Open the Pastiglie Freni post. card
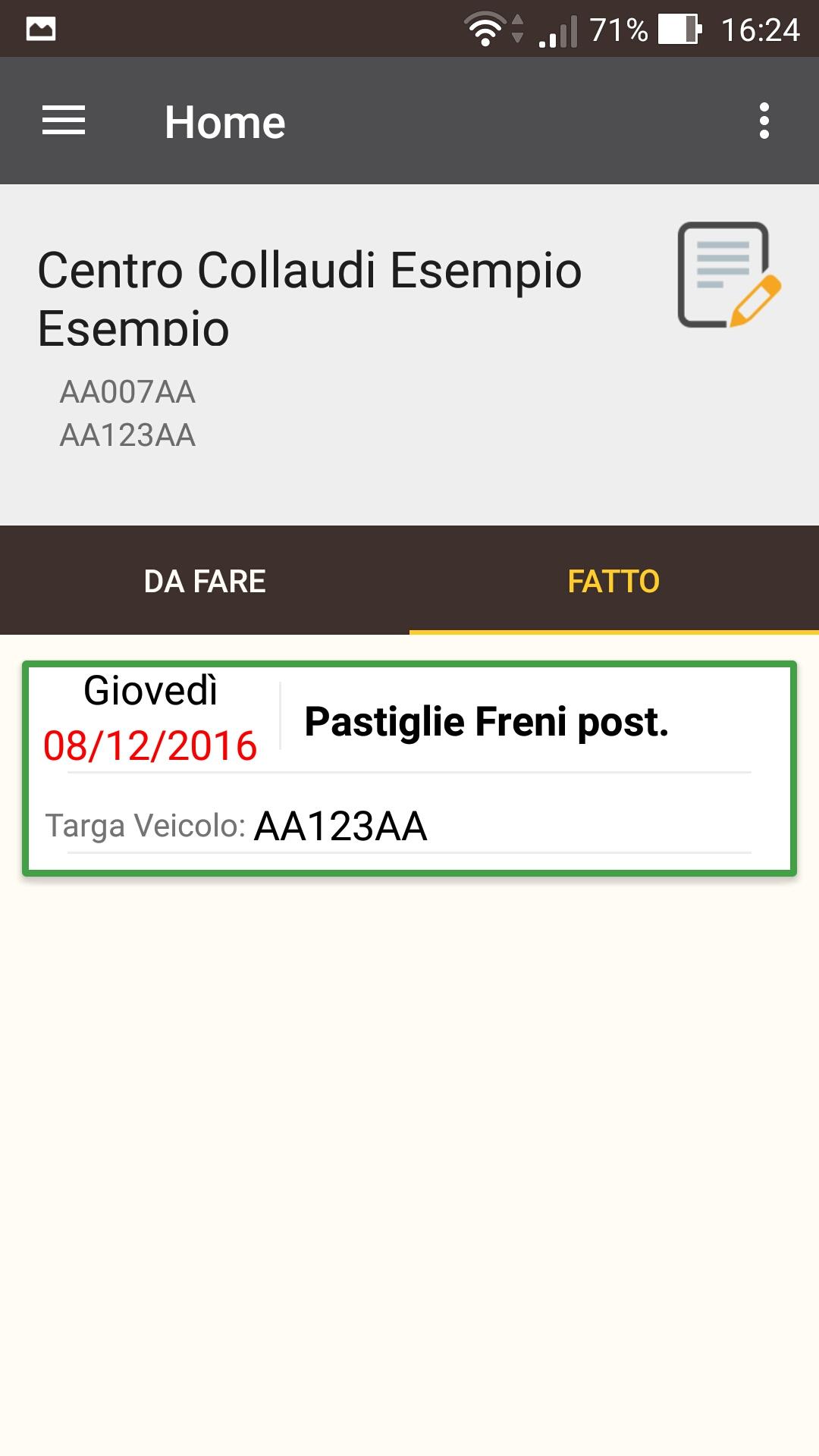The width and height of the screenshot is (819, 1456). pyautogui.click(x=409, y=768)
